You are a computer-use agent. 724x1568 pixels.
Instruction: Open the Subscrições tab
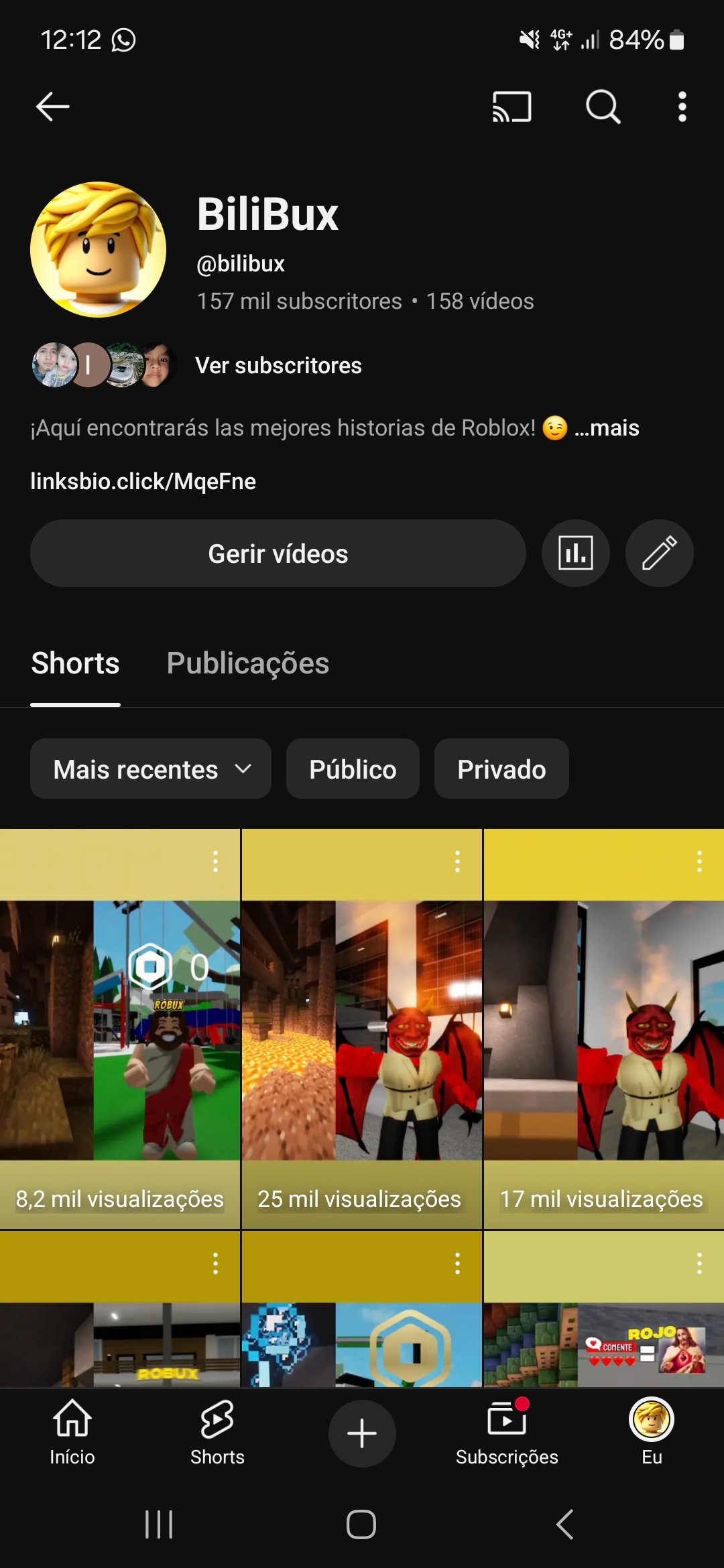click(x=507, y=1433)
